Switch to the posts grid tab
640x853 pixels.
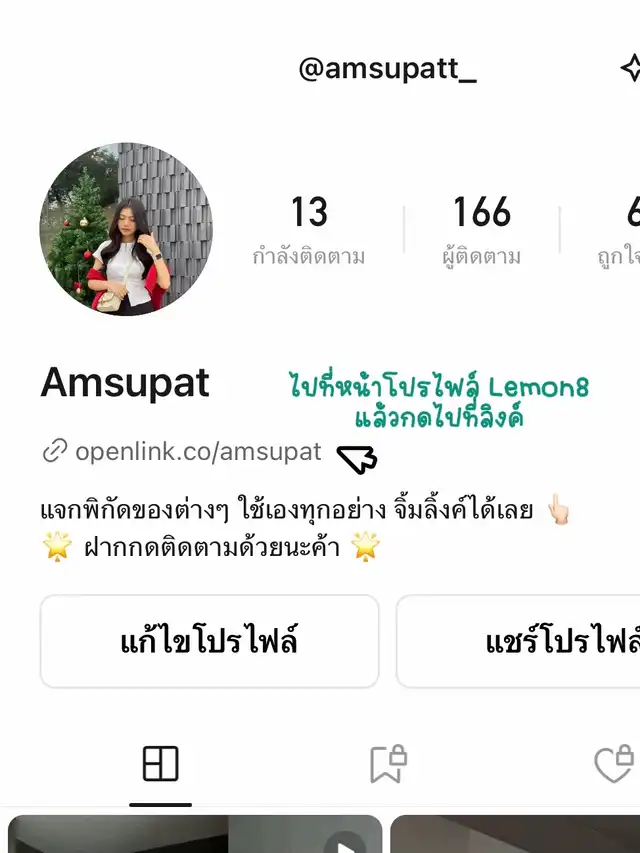tap(160, 765)
